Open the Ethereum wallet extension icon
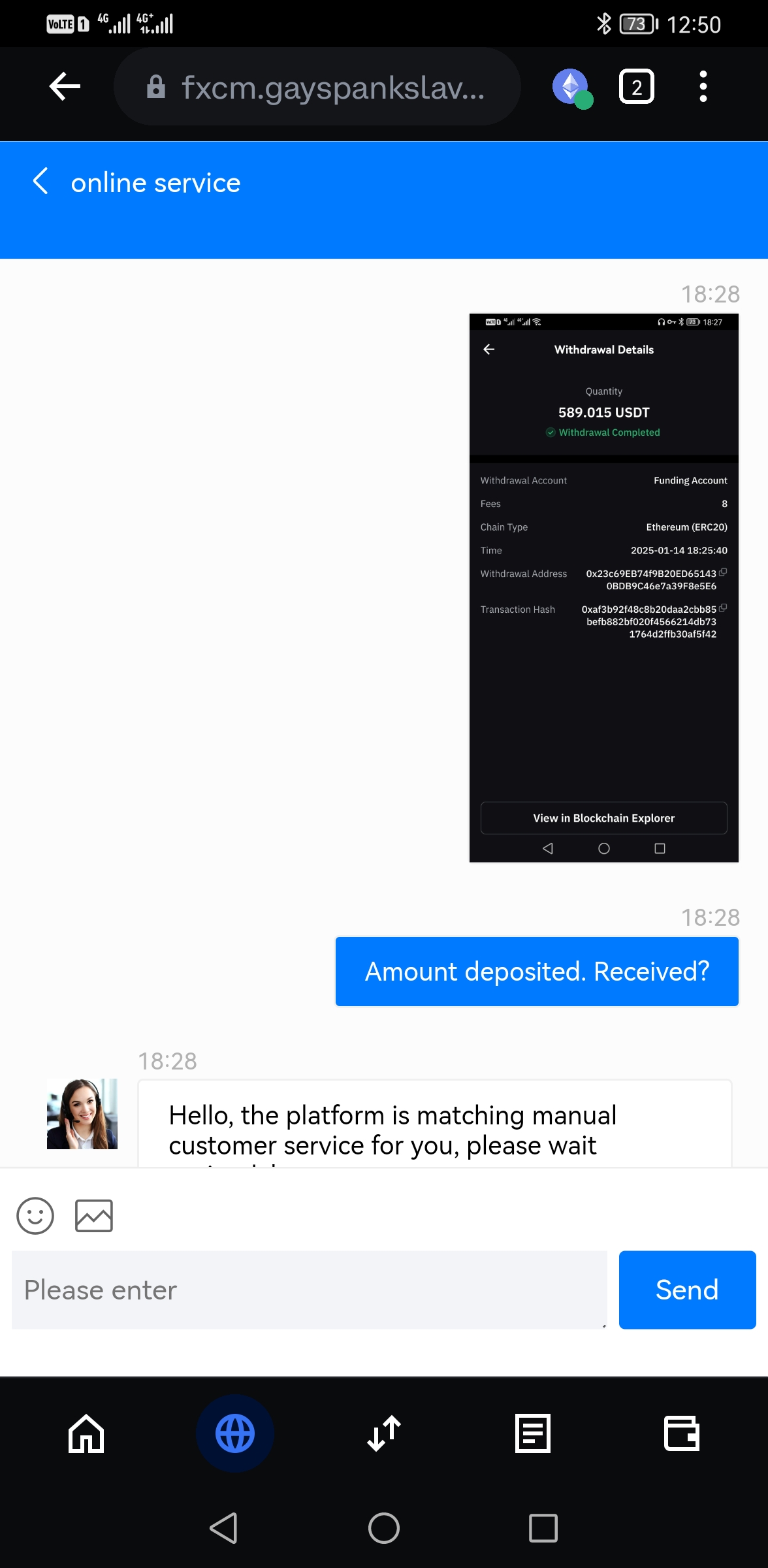Viewport: 768px width, 1568px height. (x=572, y=87)
